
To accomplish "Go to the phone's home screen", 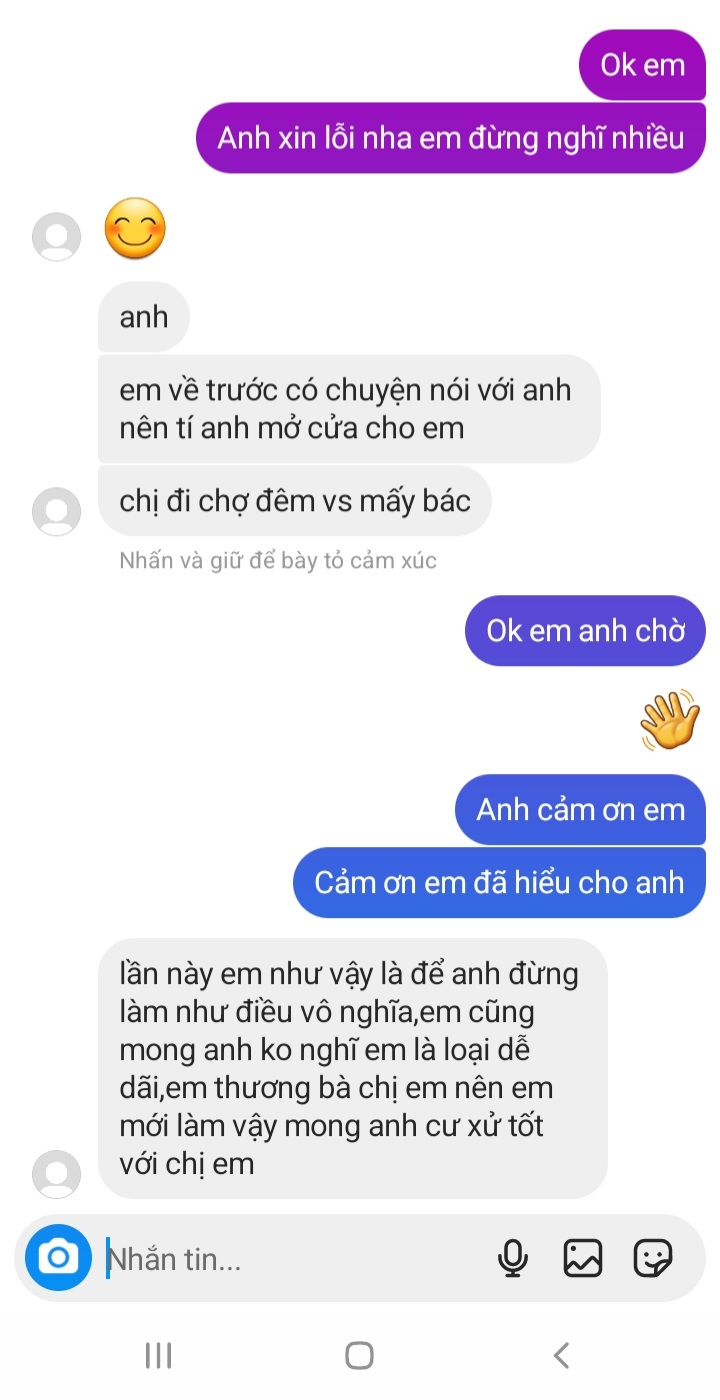I will [359, 1356].
